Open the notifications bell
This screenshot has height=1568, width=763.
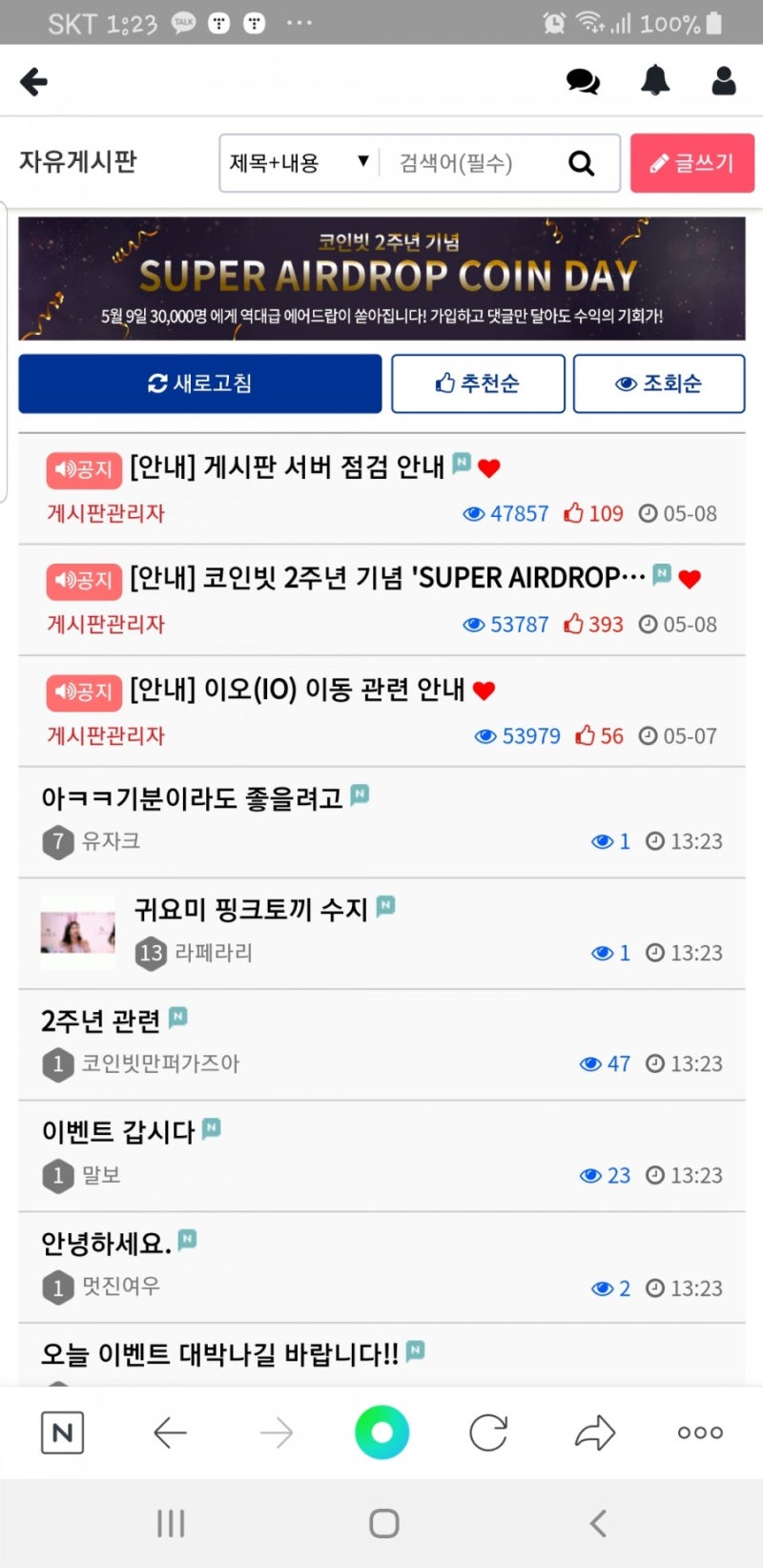[x=654, y=81]
